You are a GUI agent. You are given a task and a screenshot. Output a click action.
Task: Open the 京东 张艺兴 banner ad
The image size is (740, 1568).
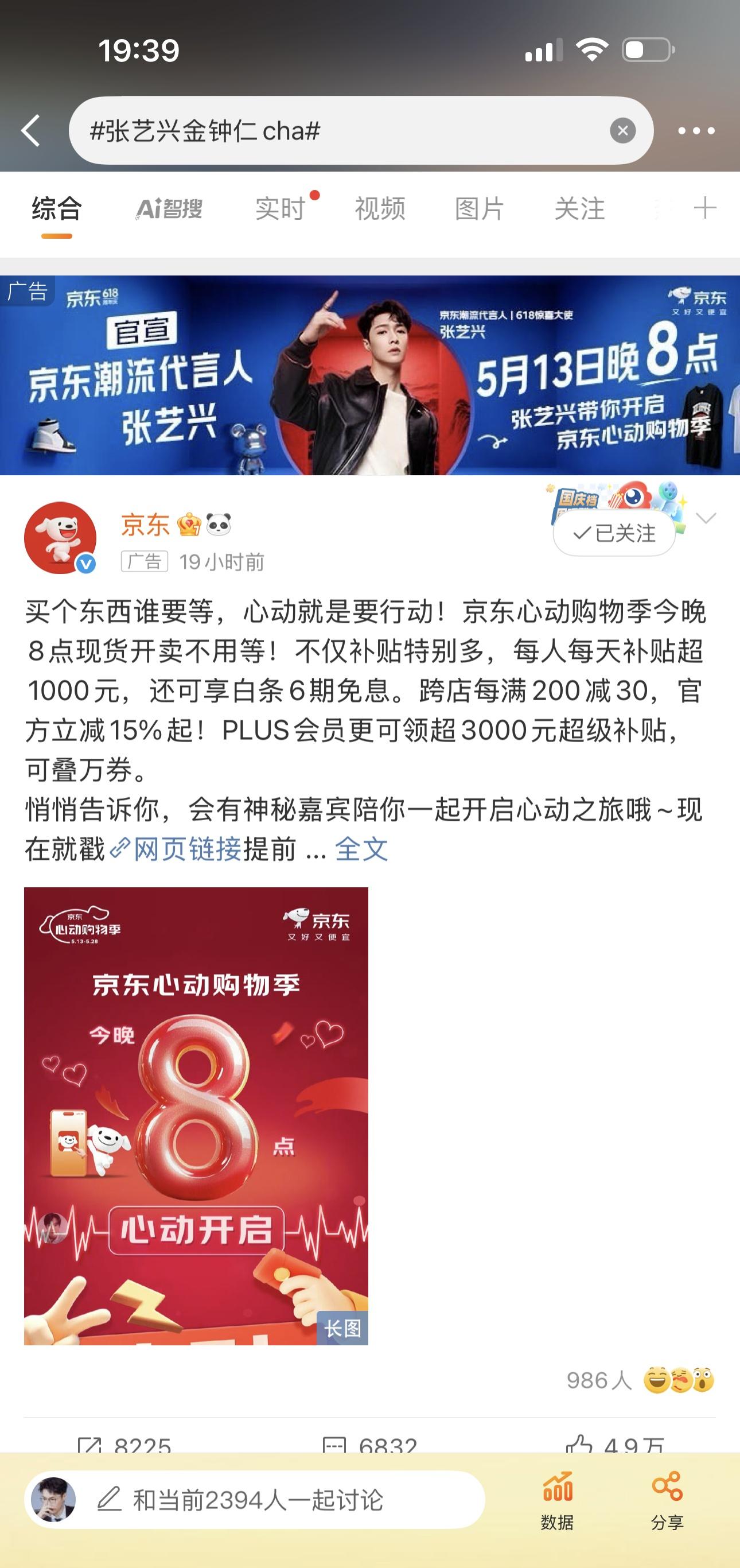coord(370,375)
